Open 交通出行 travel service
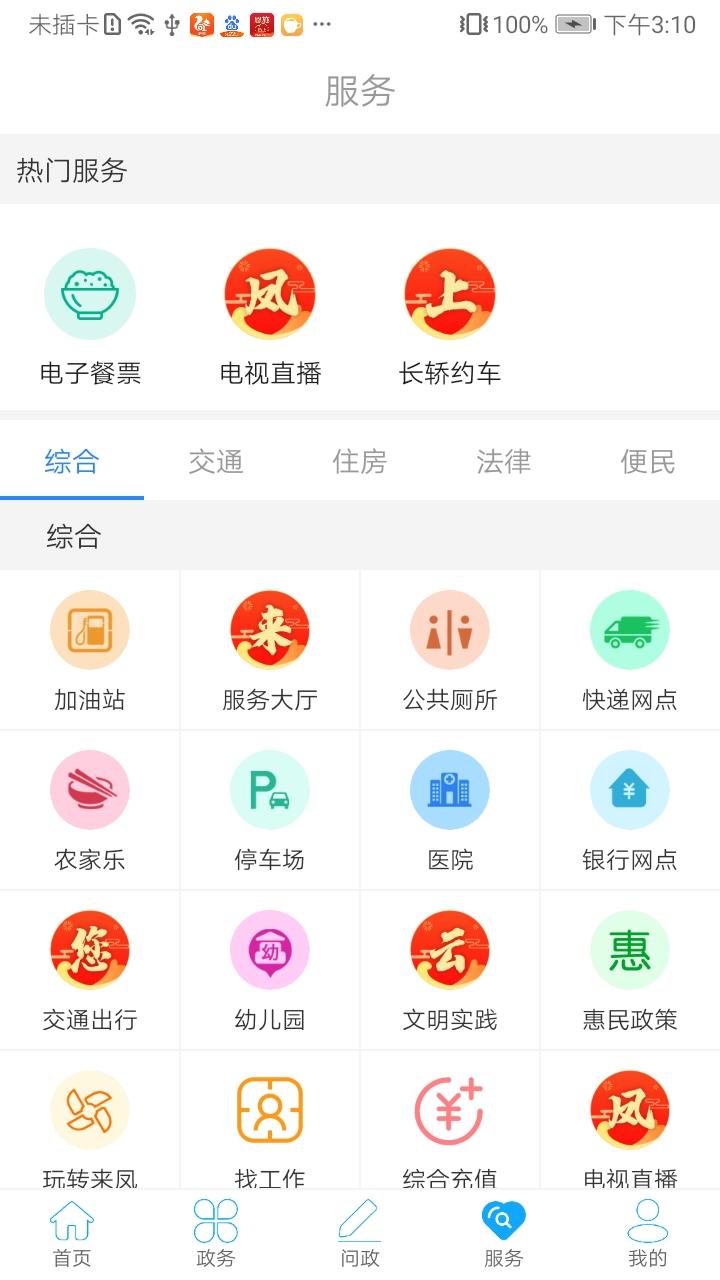This screenshot has height=1280, width=720. point(90,970)
